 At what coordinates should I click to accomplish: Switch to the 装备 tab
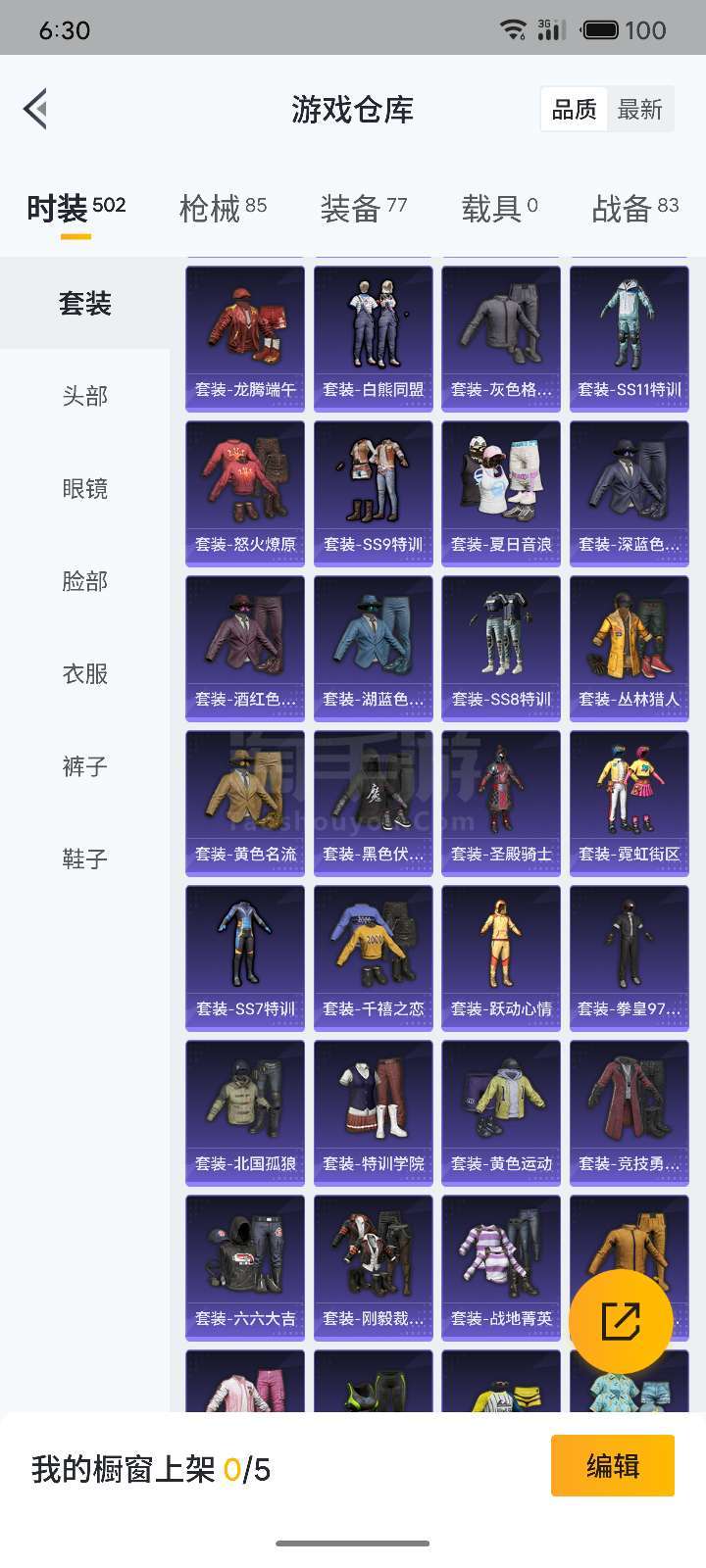(364, 208)
